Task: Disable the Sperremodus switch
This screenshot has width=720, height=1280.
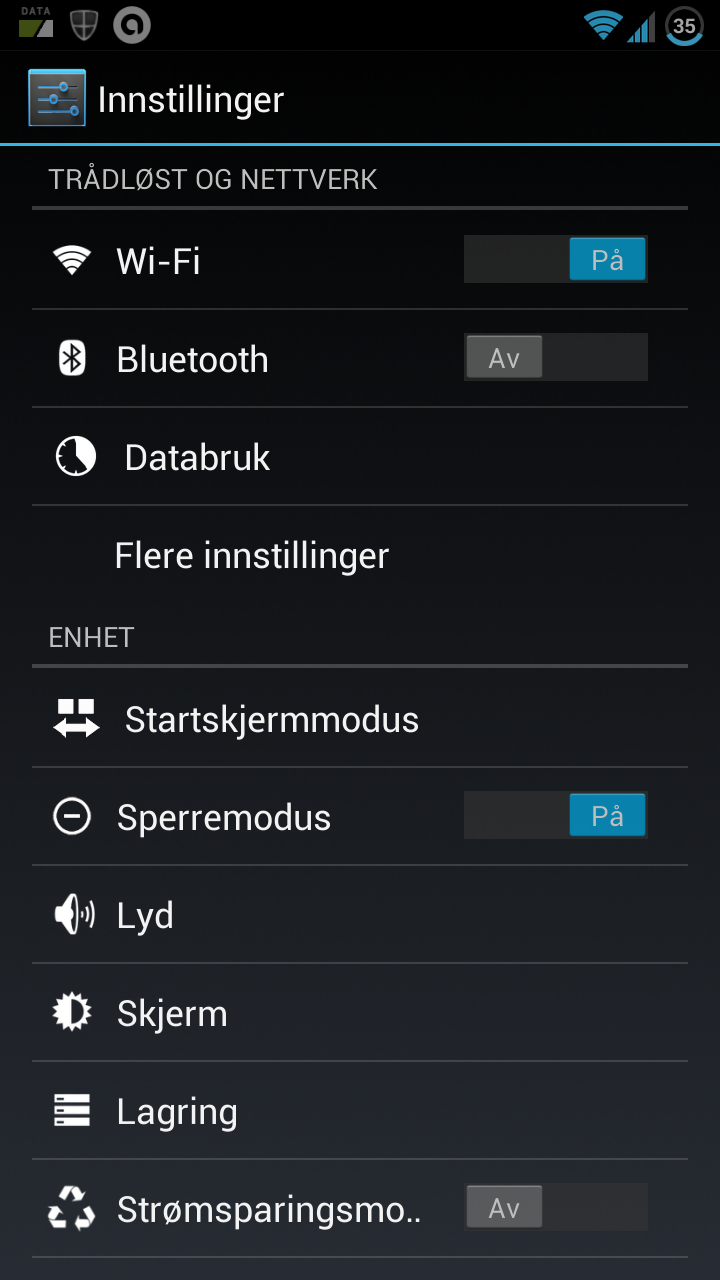Action: pyautogui.click(x=555, y=816)
